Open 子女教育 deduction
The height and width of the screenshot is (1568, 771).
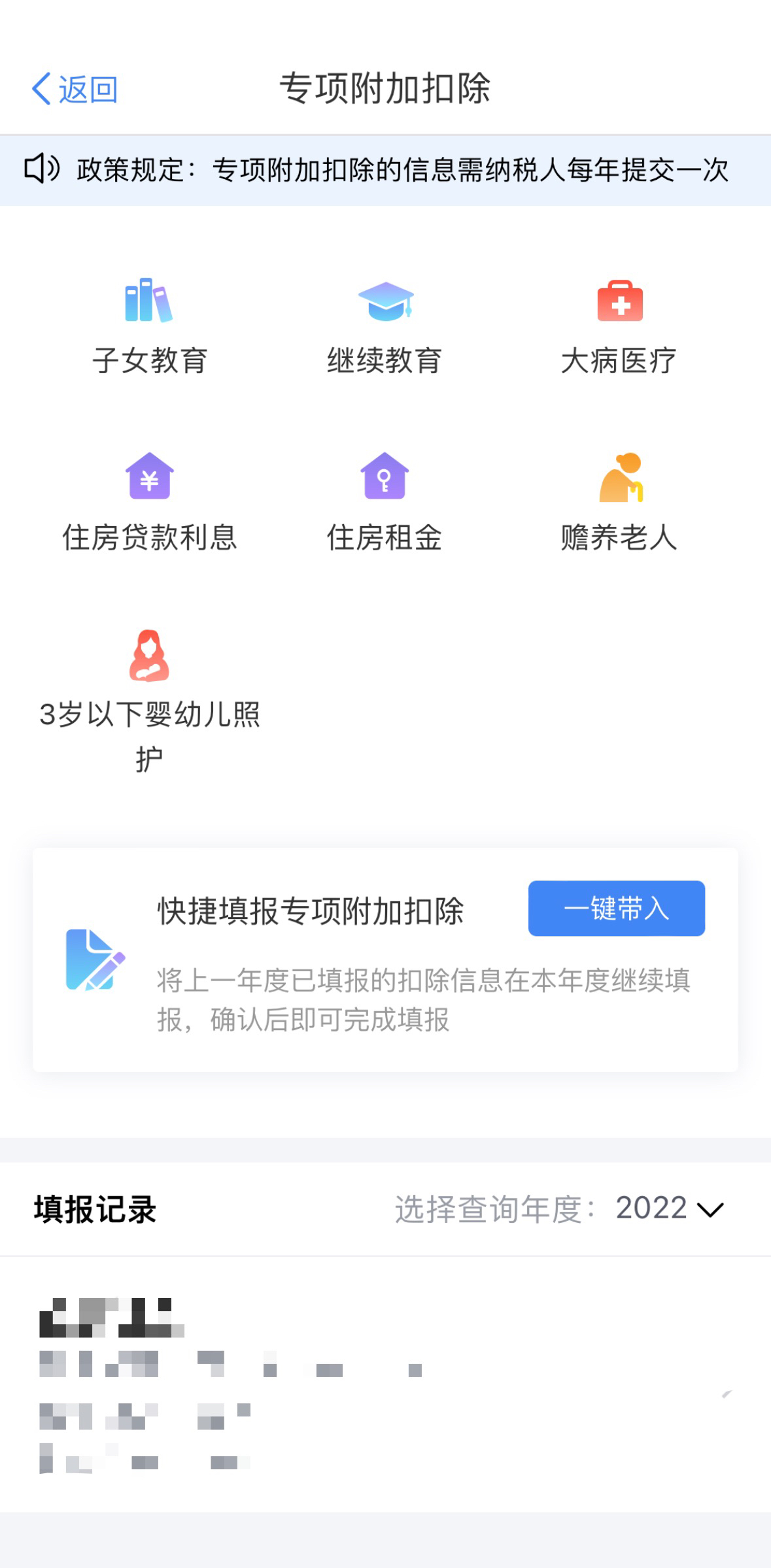[150, 327]
